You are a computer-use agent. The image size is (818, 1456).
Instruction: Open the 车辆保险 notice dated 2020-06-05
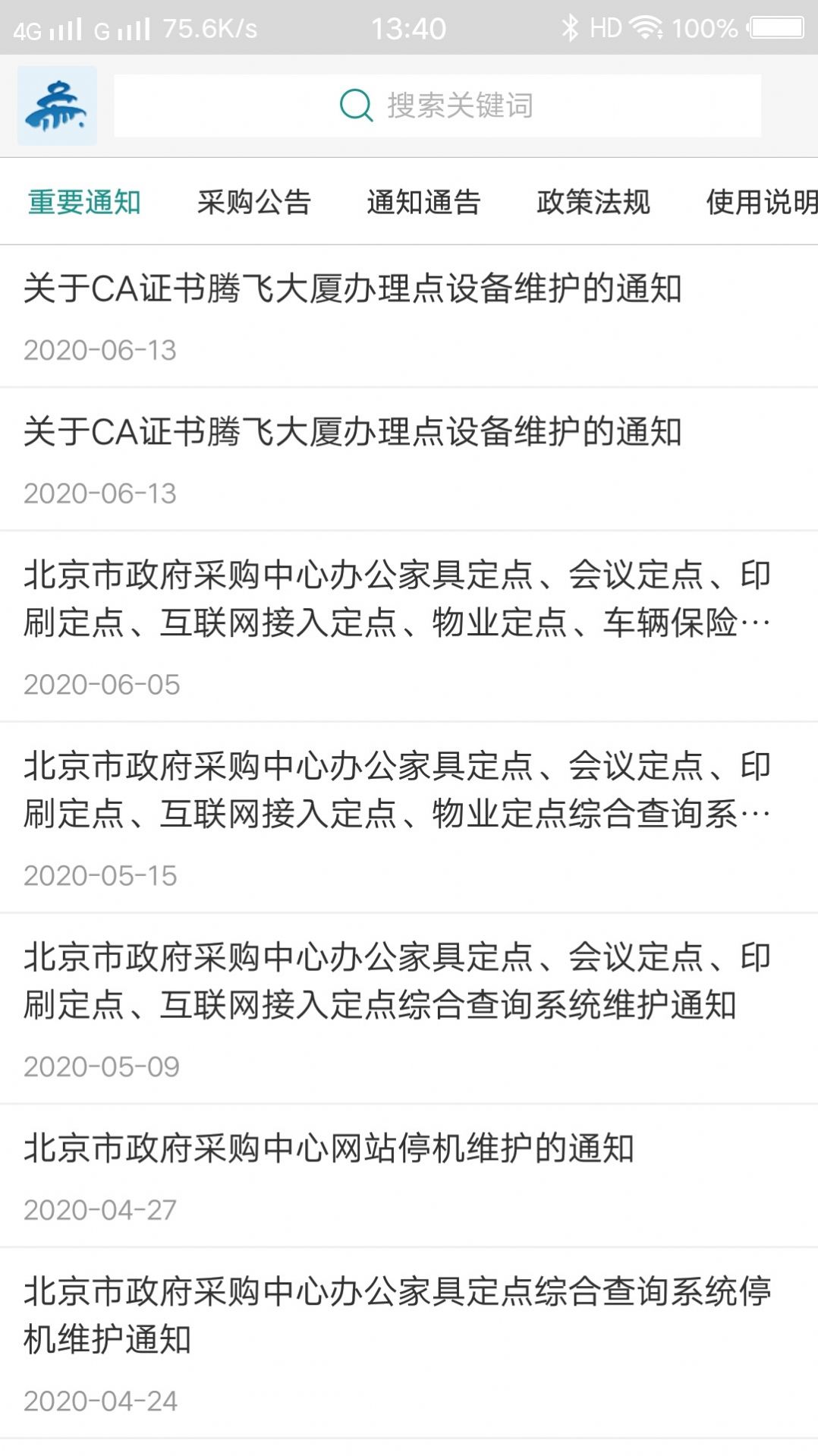396,599
